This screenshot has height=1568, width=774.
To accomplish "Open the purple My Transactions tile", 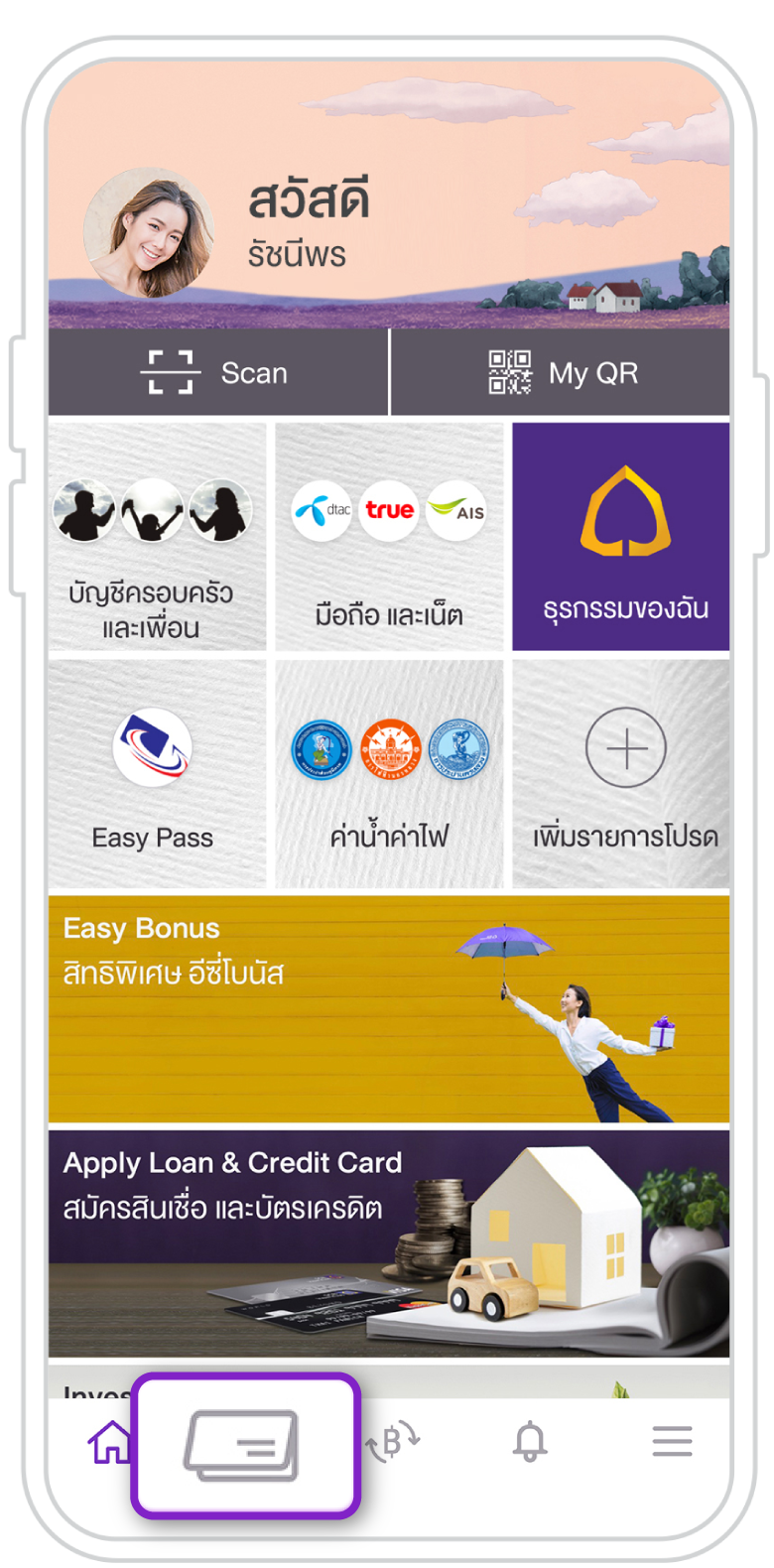I will 621,538.
